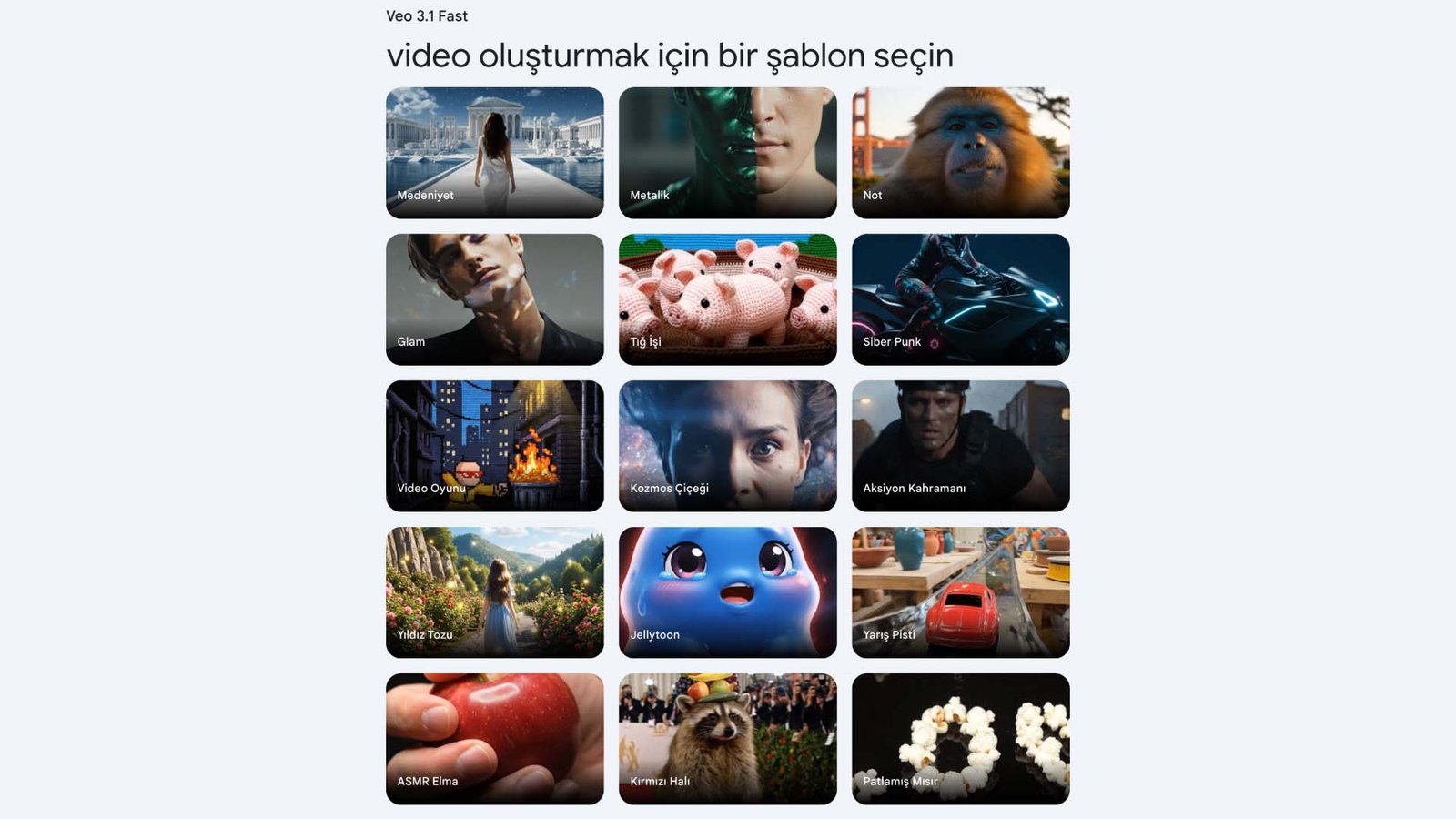
Task: Pick the Glam template
Action: coord(494,298)
